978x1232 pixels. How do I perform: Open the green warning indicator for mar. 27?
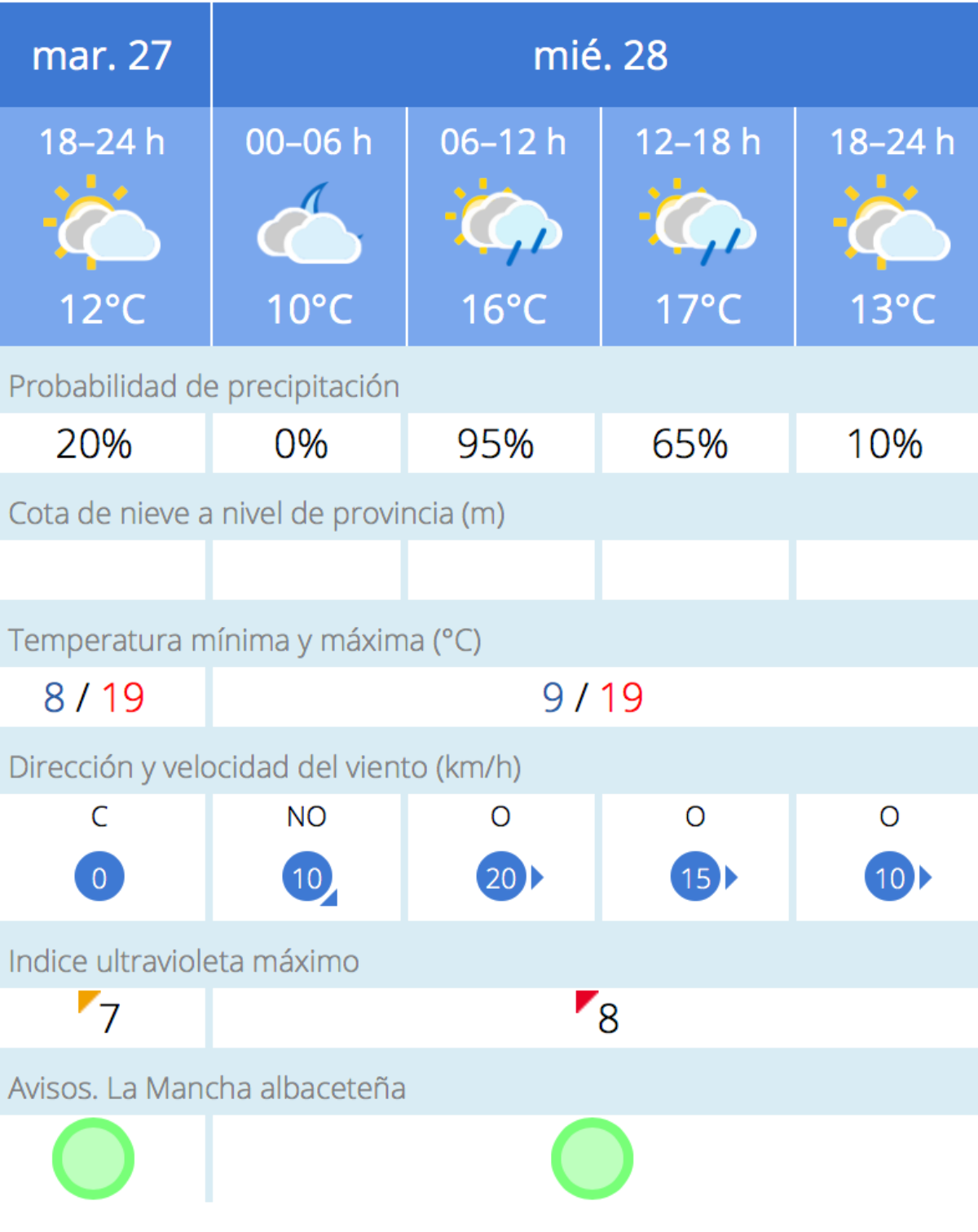(x=94, y=1159)
